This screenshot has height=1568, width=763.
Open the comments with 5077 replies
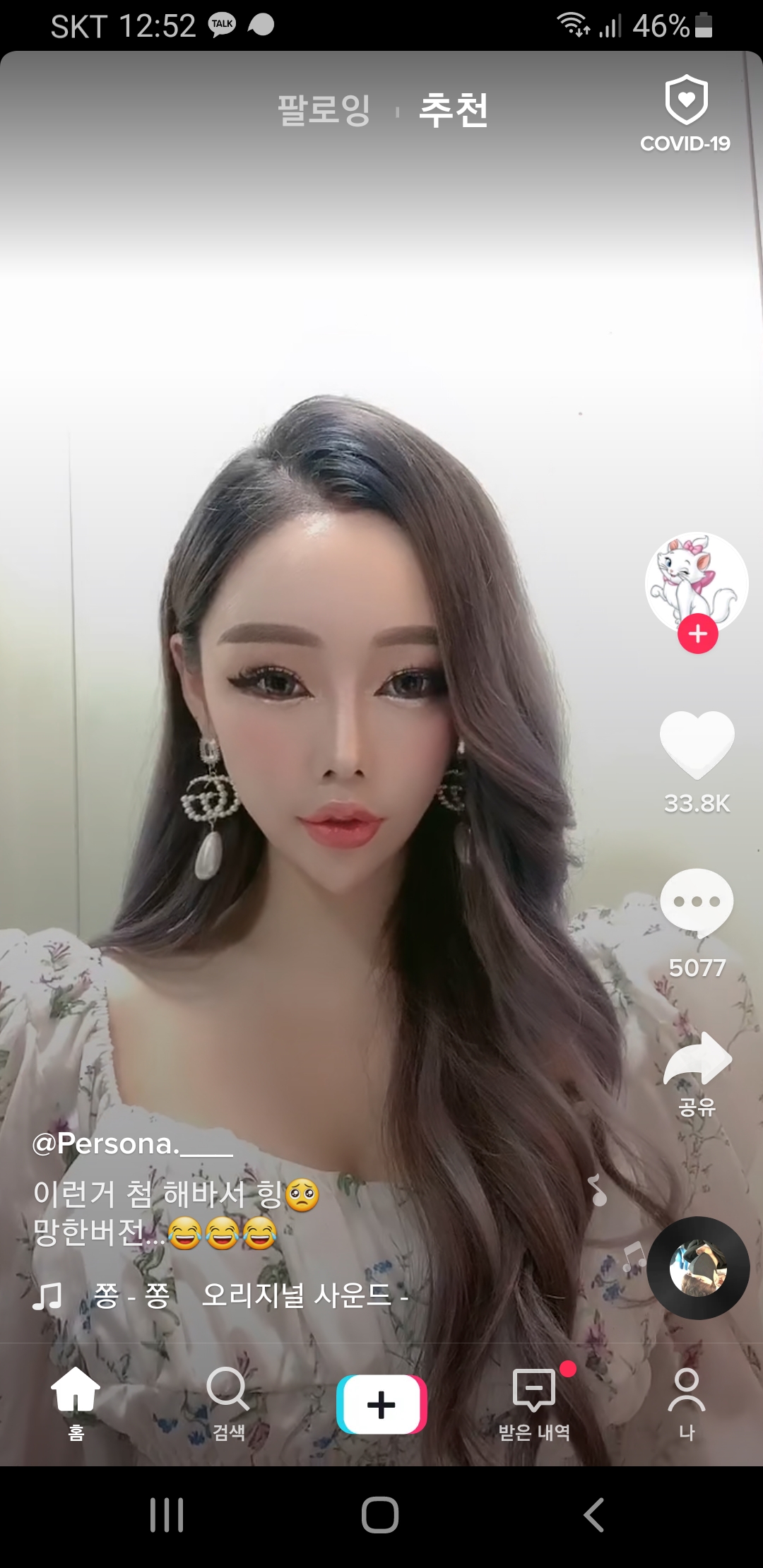[x=697, y=904]
